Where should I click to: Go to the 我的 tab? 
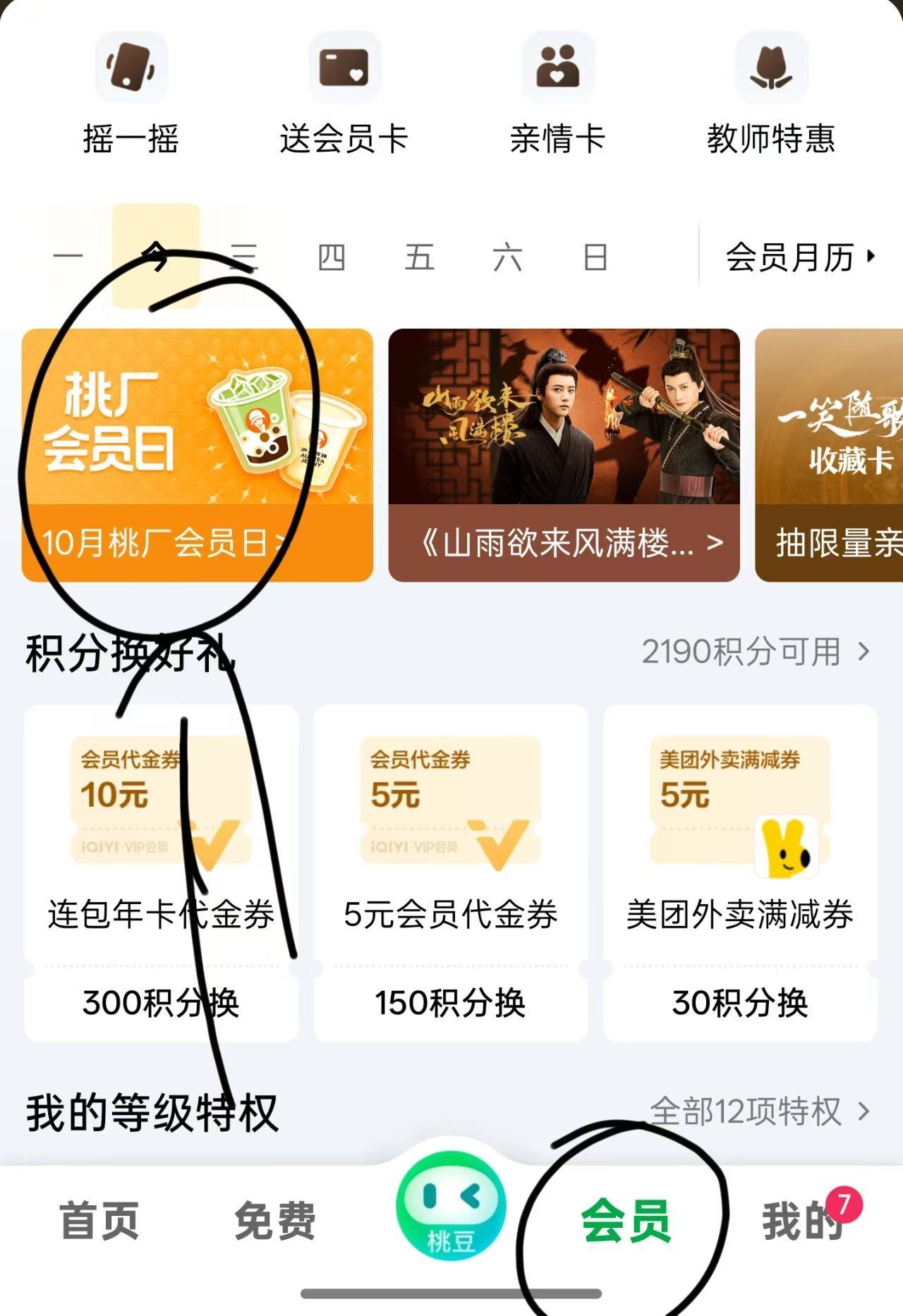point(803,1221)
